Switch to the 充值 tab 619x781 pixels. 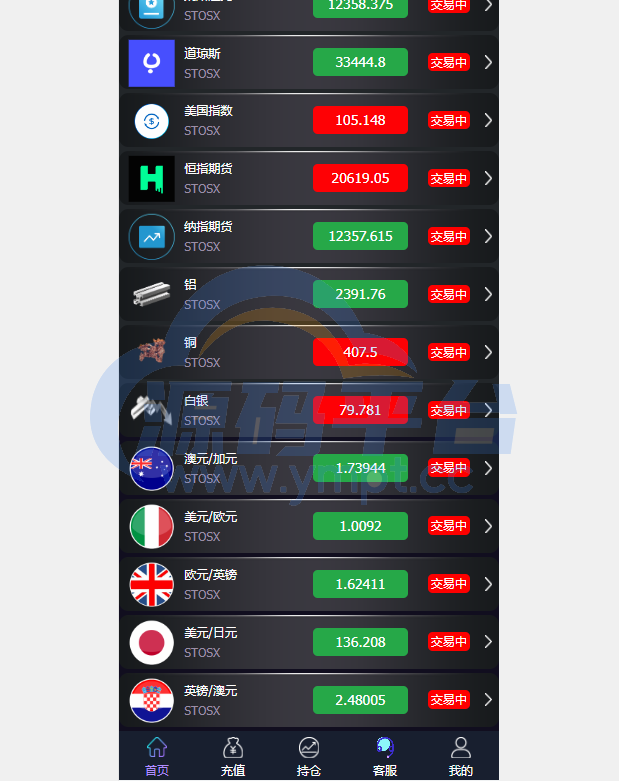pos(233,757)
